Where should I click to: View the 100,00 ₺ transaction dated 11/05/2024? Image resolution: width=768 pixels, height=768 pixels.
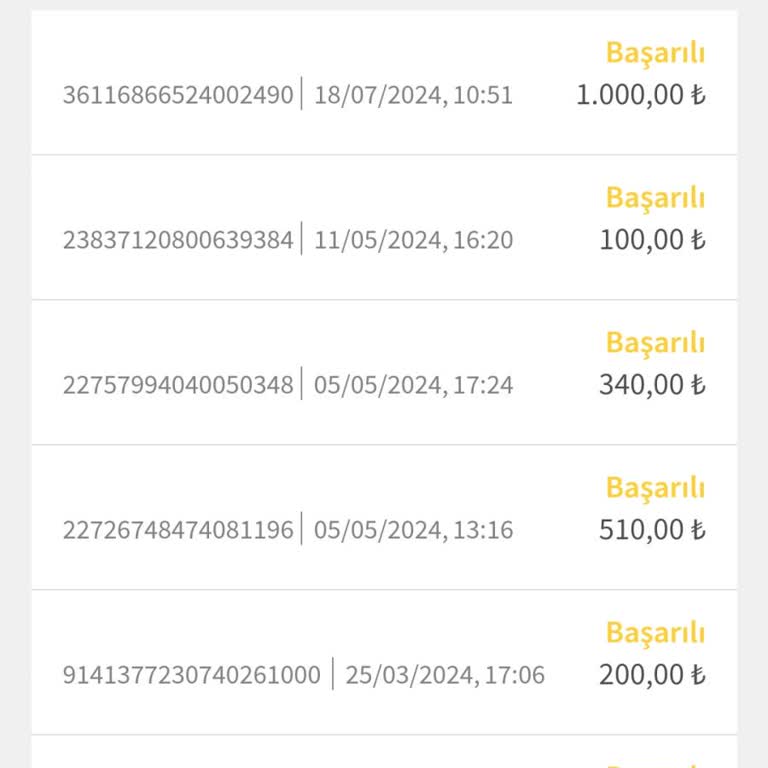(384, 228)
